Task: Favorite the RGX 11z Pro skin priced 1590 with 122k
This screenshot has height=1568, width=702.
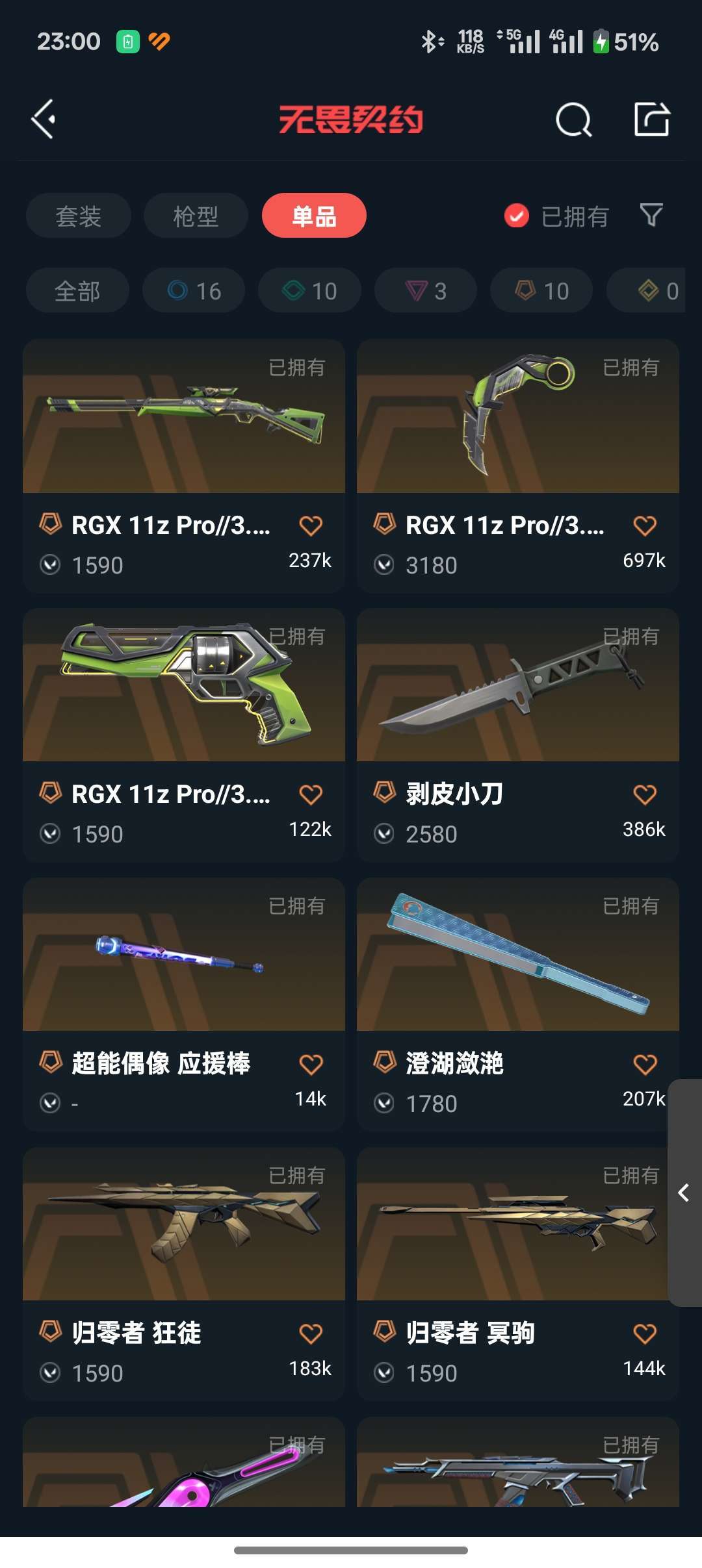Action: 311,794
